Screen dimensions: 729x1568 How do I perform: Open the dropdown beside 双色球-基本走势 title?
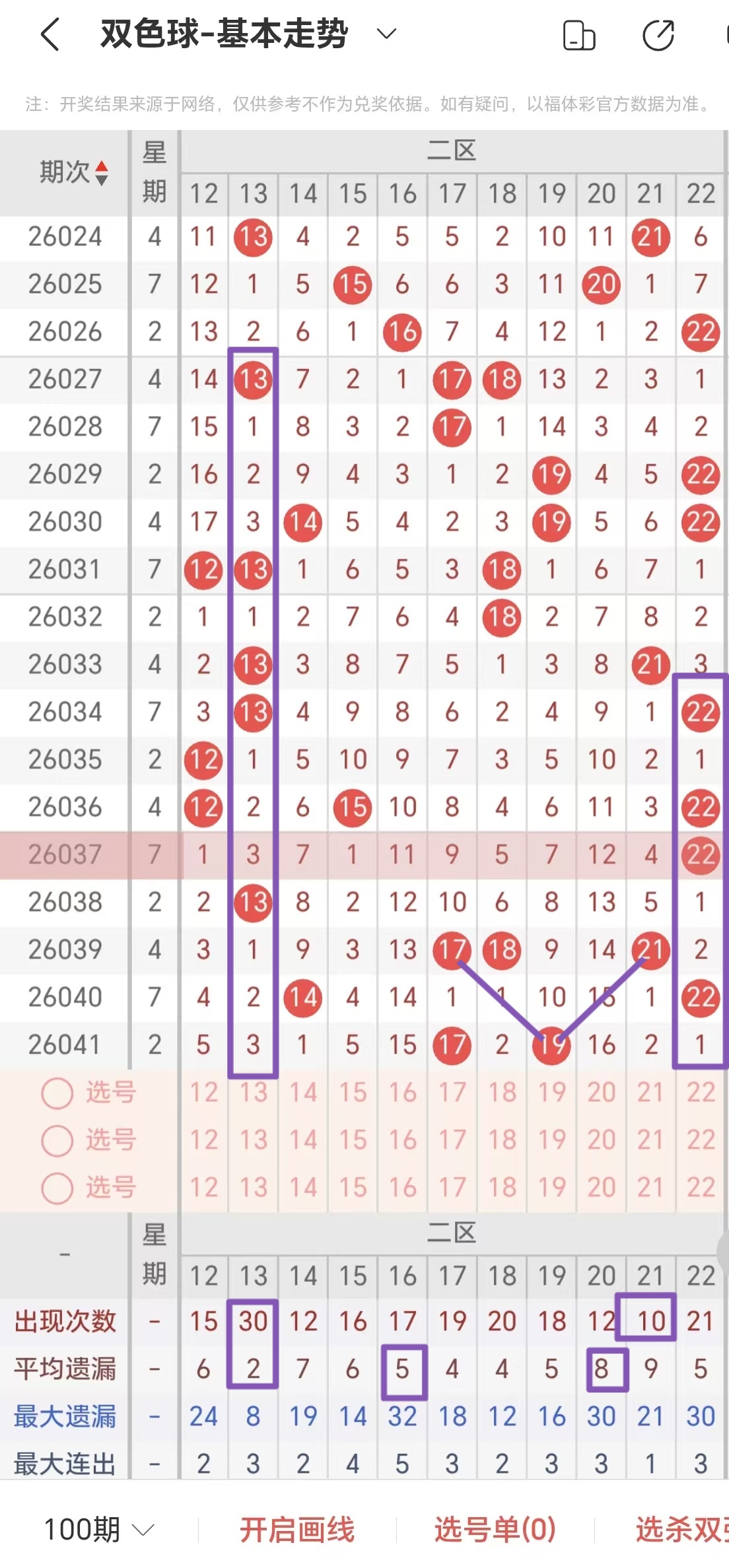point(385,34)
